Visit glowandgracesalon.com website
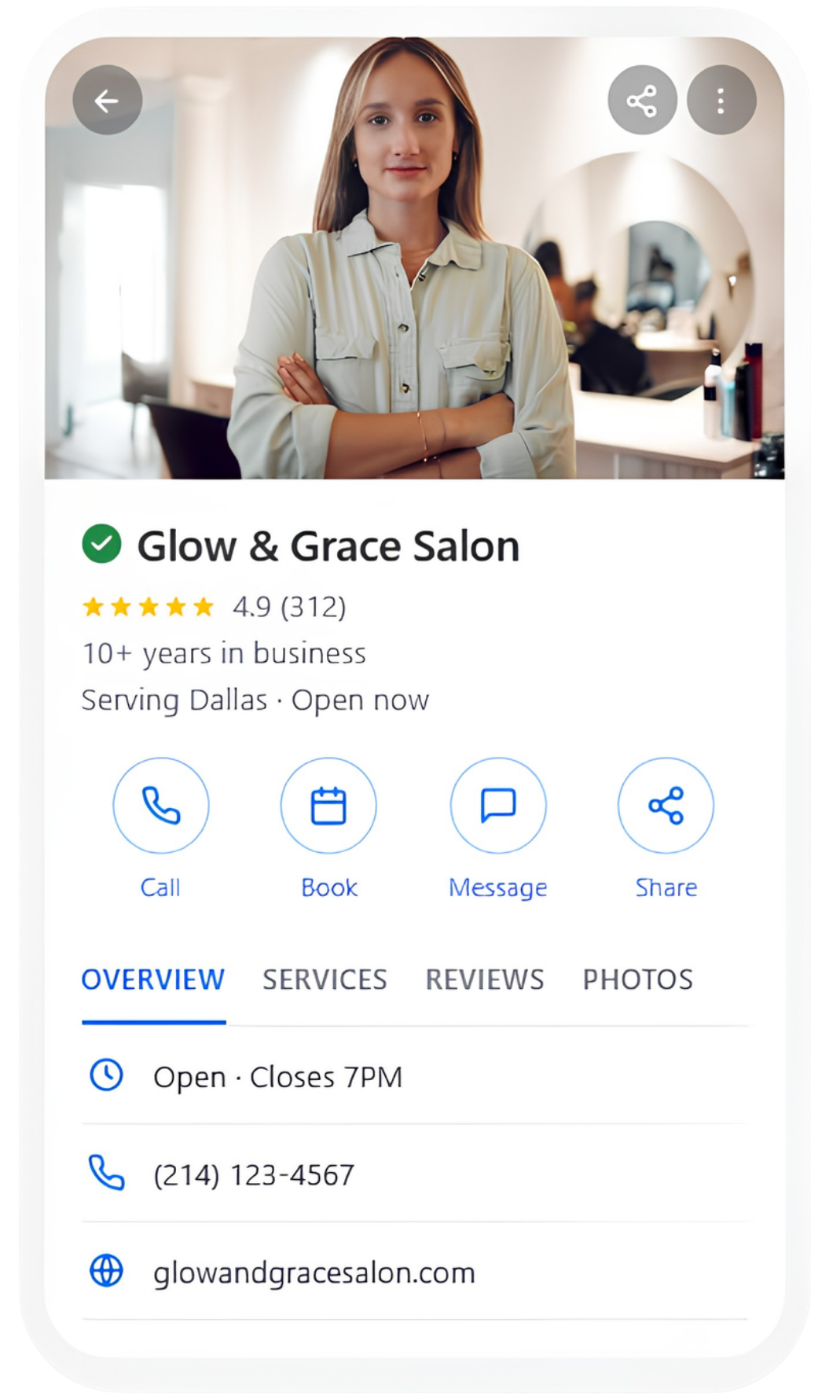Screen dimensions: 840x1400 (x=414, y=1271)
